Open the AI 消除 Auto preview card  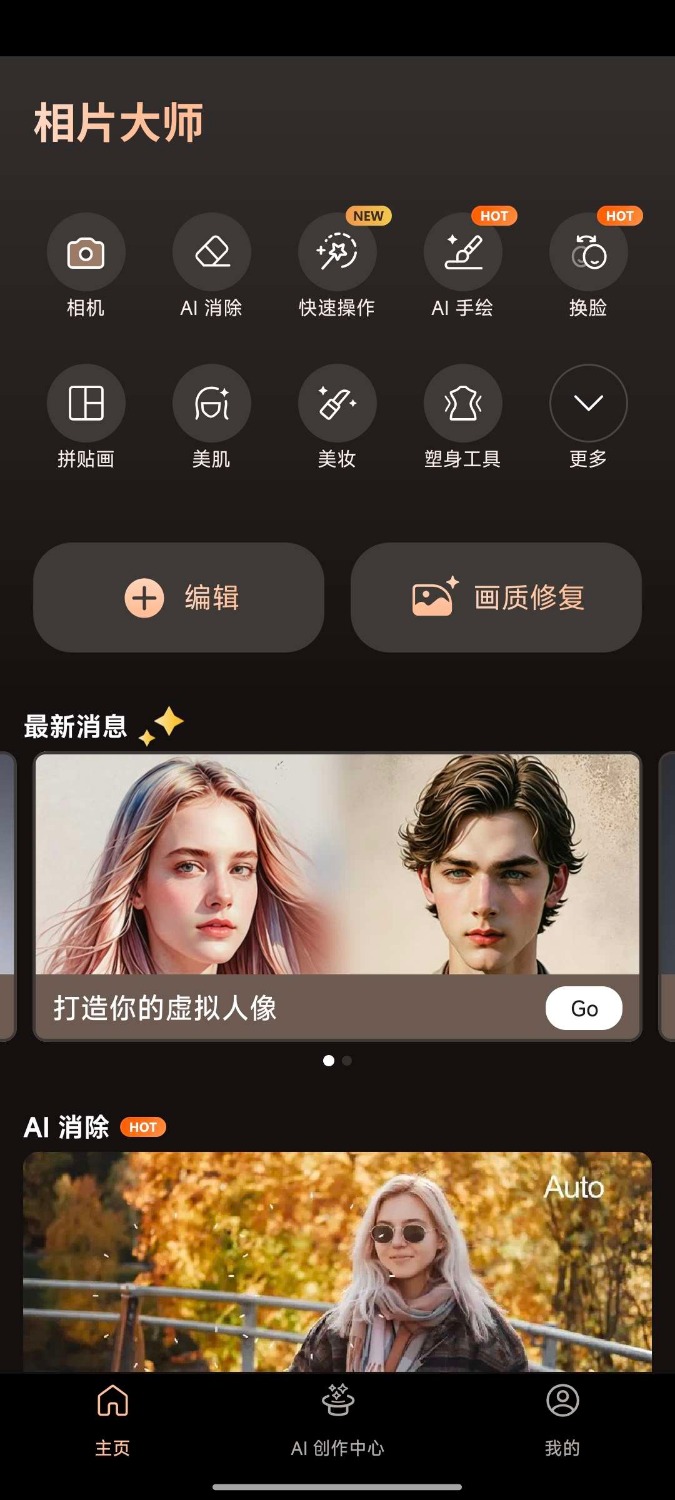click(337, 1262)
